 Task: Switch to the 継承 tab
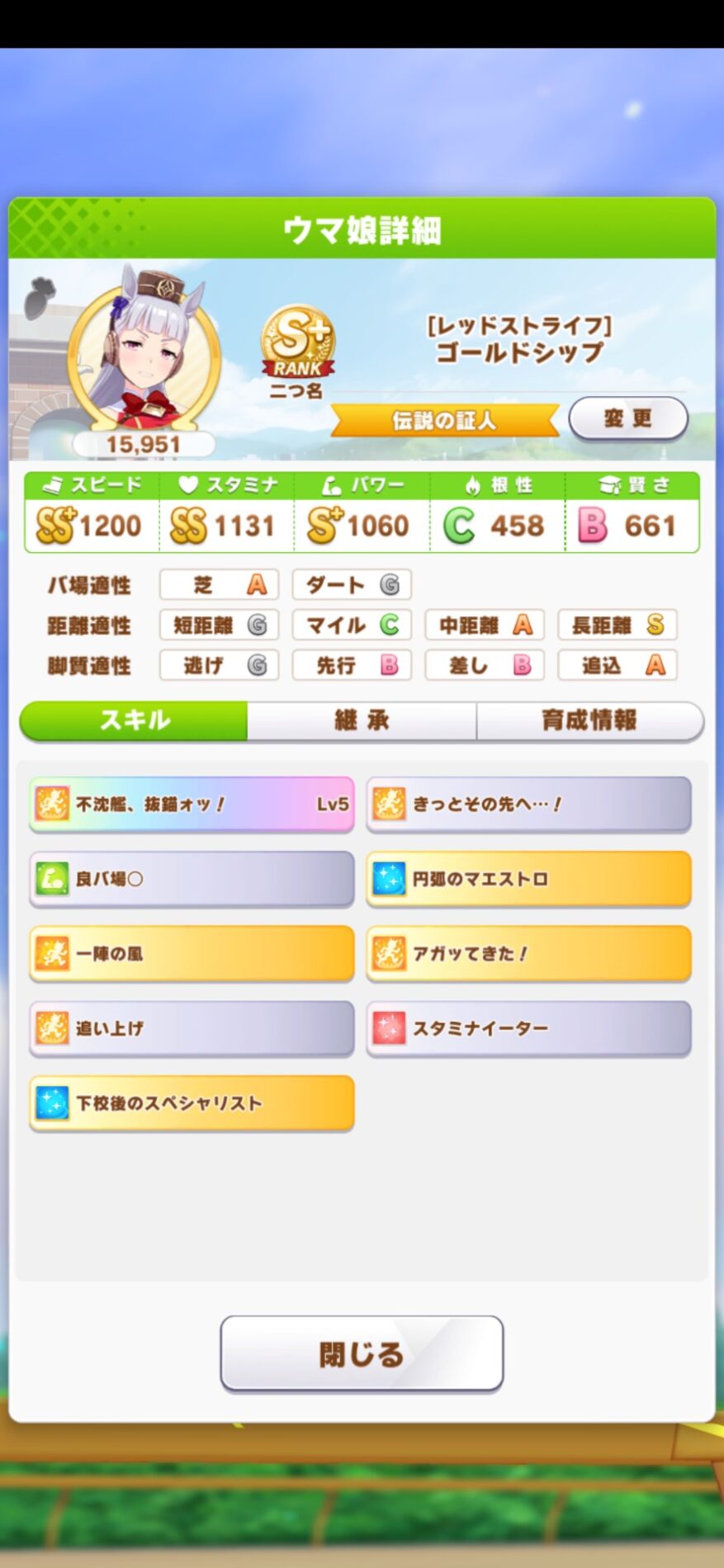tap(362, 720)
